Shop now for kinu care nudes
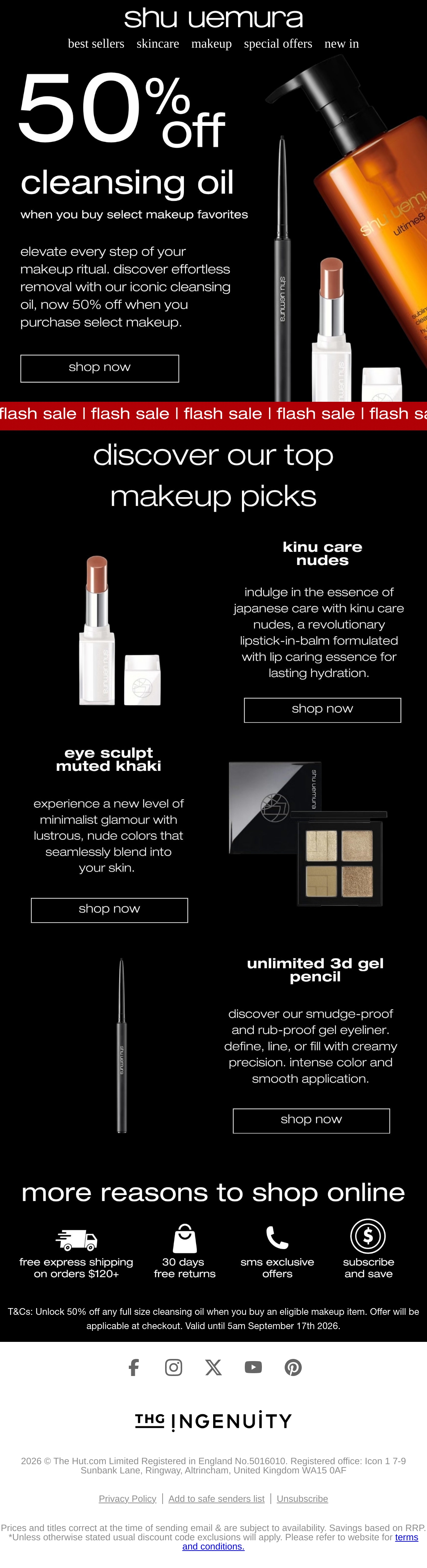 [x=322, y=710]
